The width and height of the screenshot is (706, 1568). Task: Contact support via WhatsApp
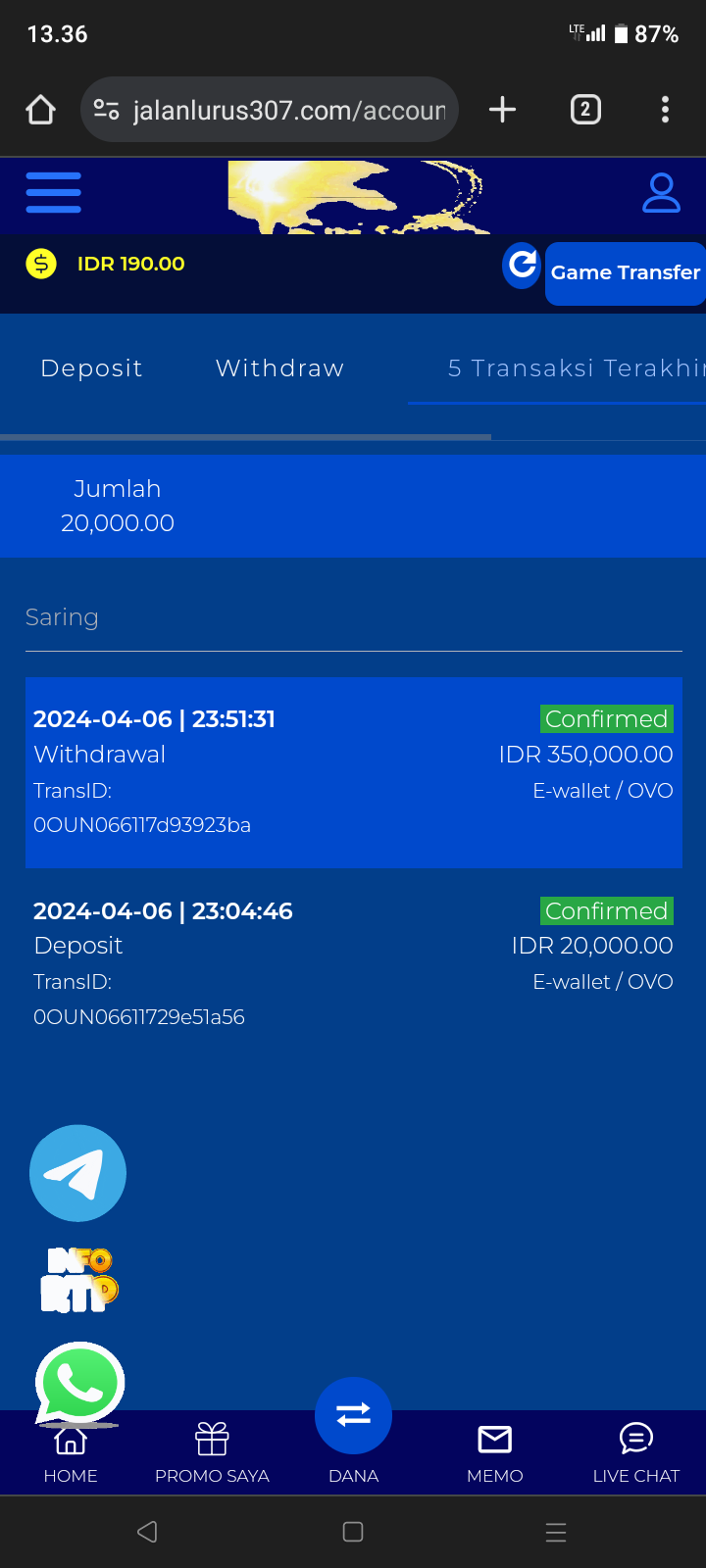79,1383
